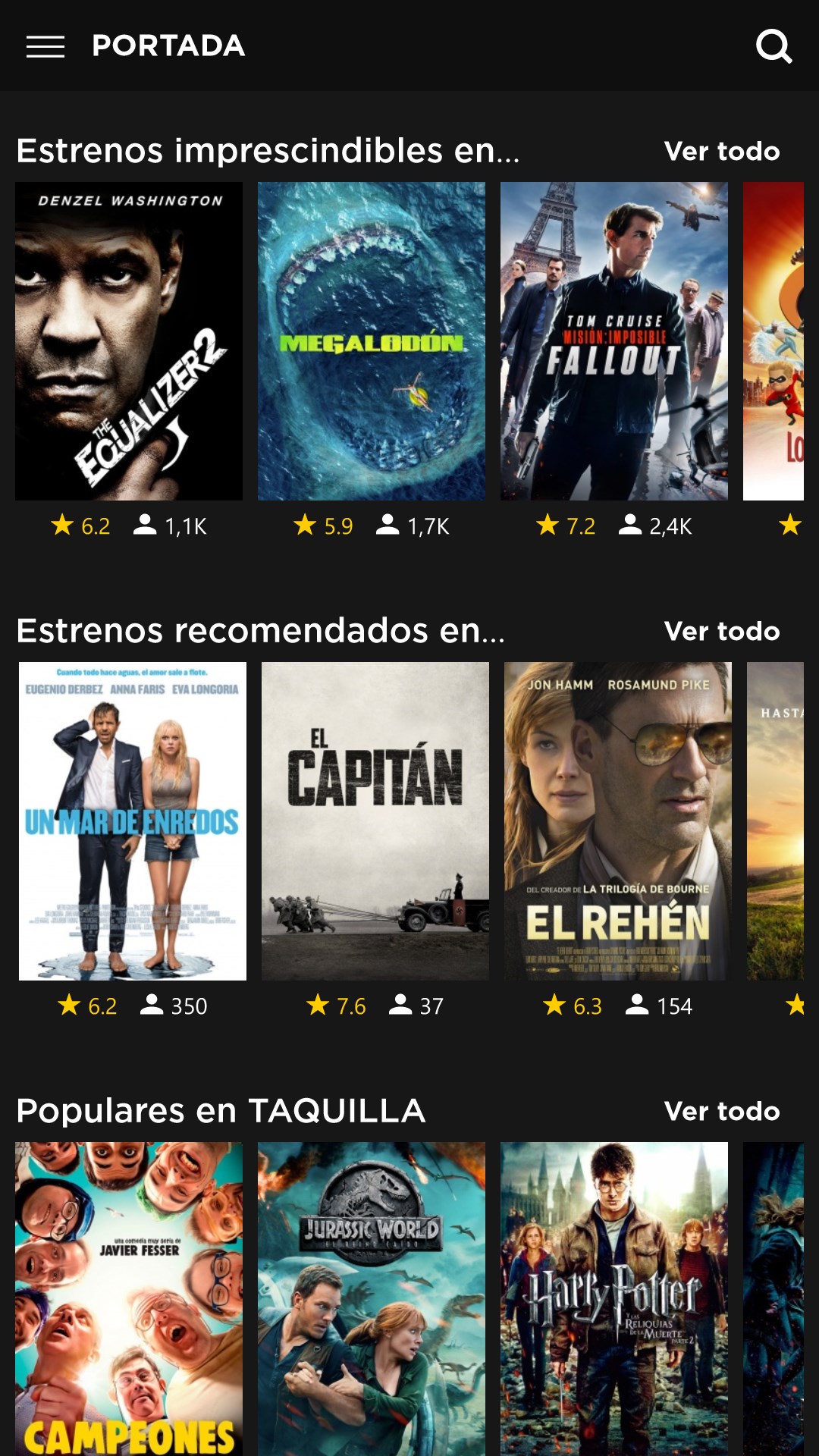Click the star icon under El Capitán
The image size is (819, 1456).
point(317,1005)
